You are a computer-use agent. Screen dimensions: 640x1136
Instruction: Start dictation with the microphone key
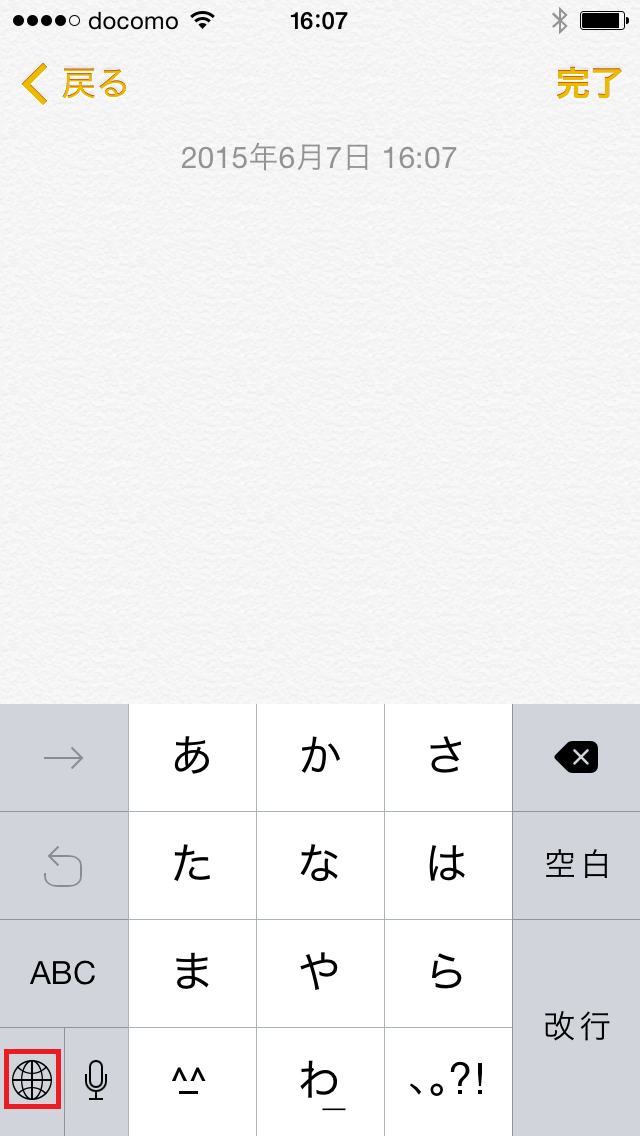pos(96,1080)
